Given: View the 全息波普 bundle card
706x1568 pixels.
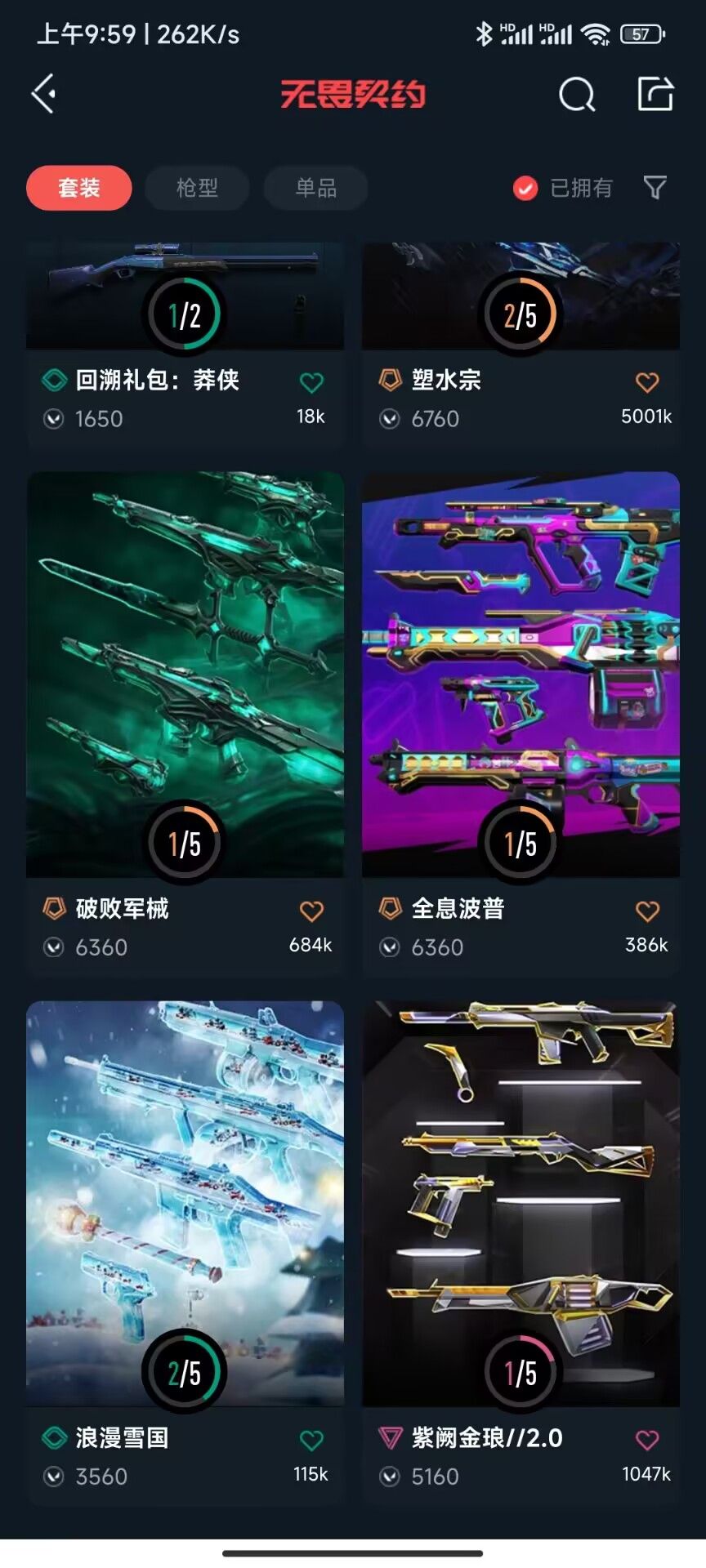Looking at the screenshot, I should 521,670.
